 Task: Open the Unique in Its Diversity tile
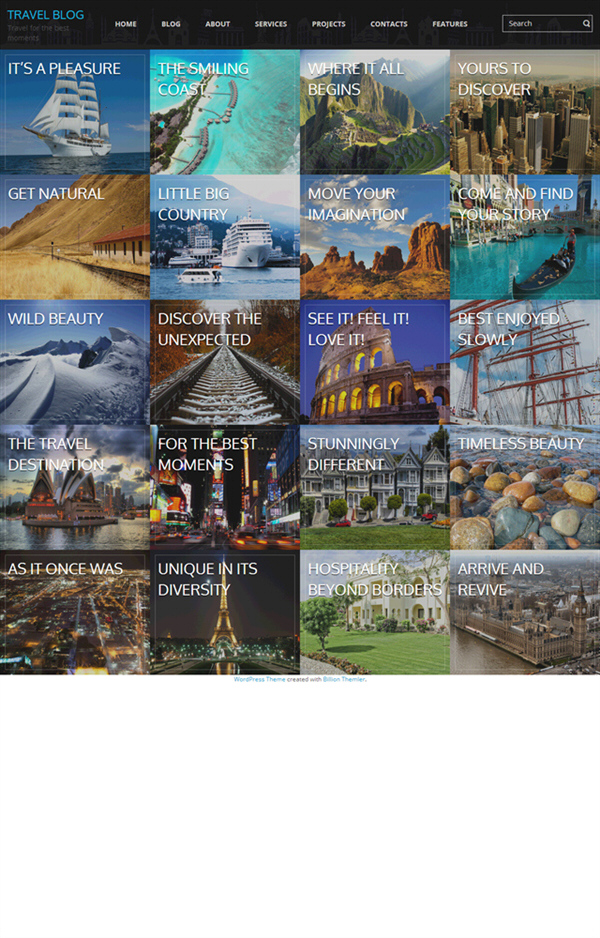click(225, 612)
